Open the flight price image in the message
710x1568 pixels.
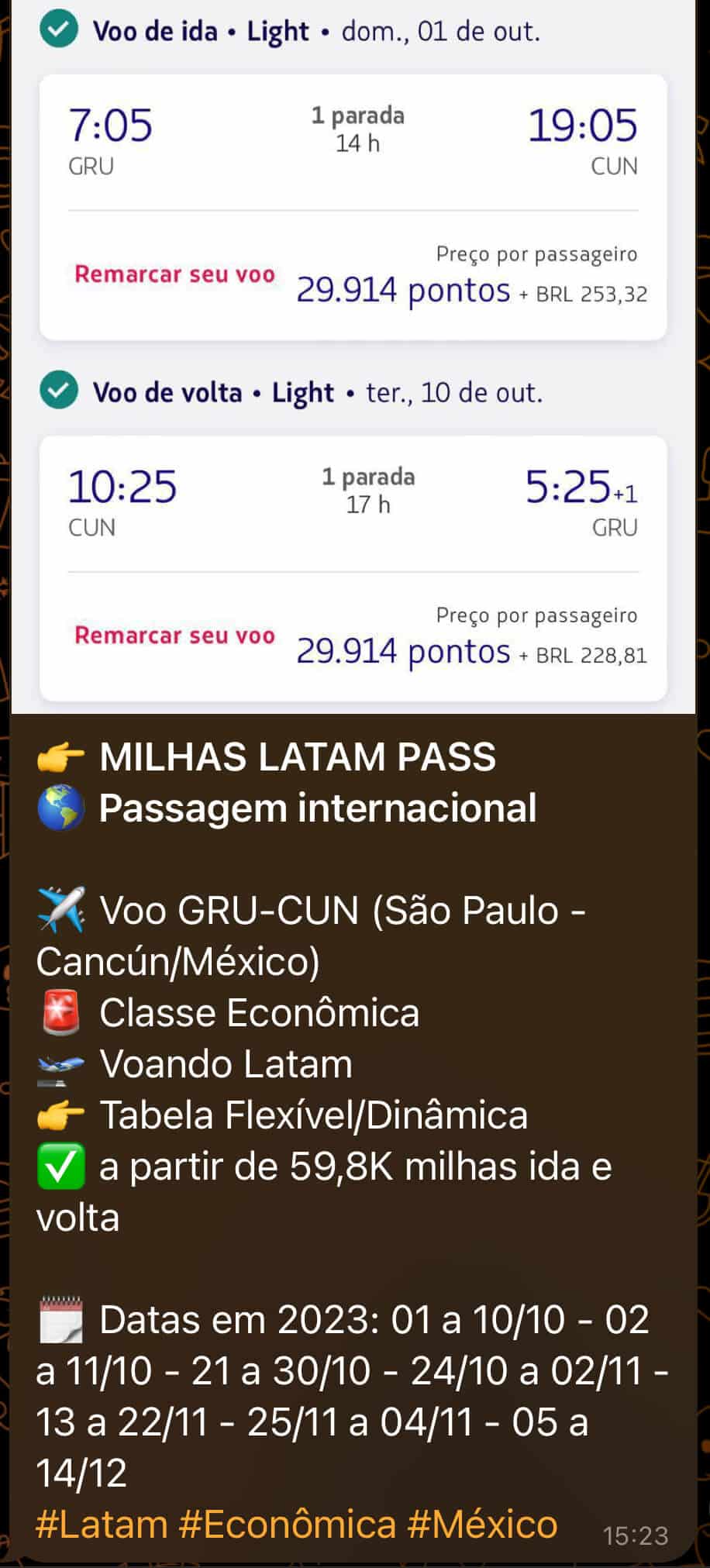pos(353,357)
